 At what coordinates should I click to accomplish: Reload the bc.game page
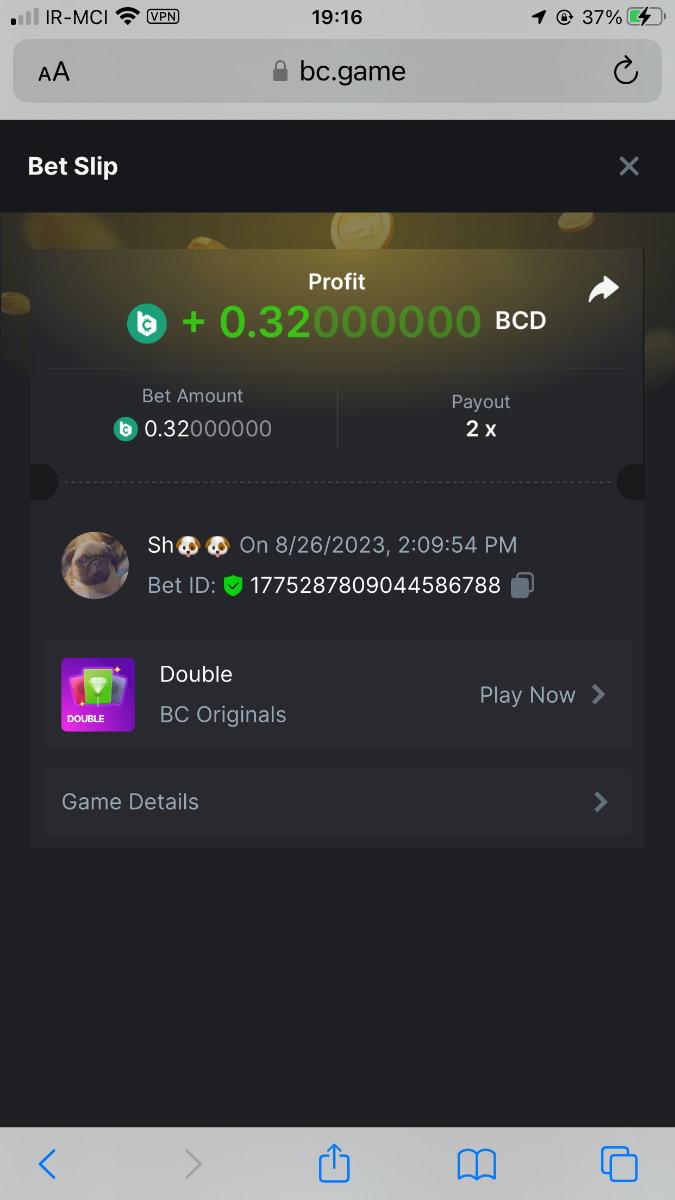tap(625, 71)
